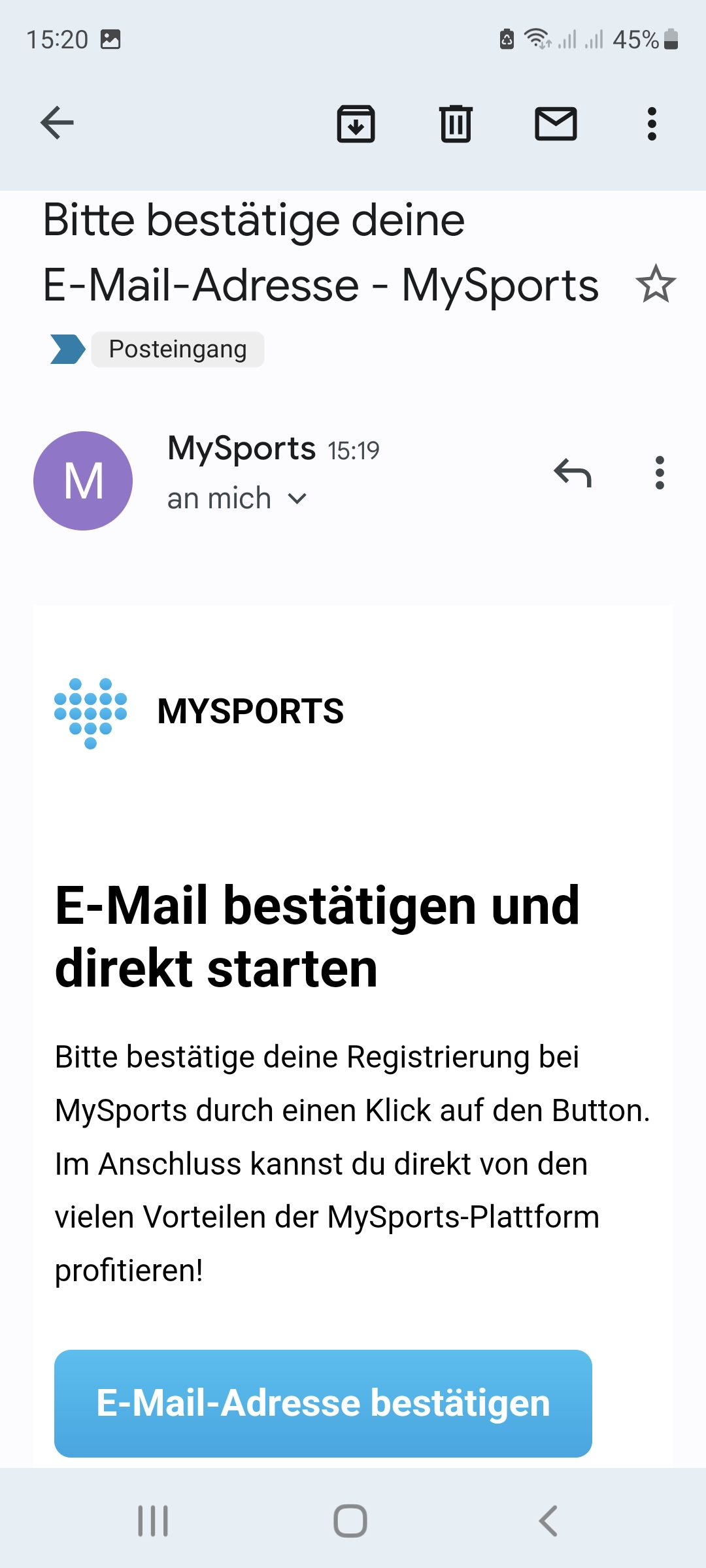Viewport: 706px width, 1568px height.
Task: Reply to the MySports message
Action: pos(573,472)
